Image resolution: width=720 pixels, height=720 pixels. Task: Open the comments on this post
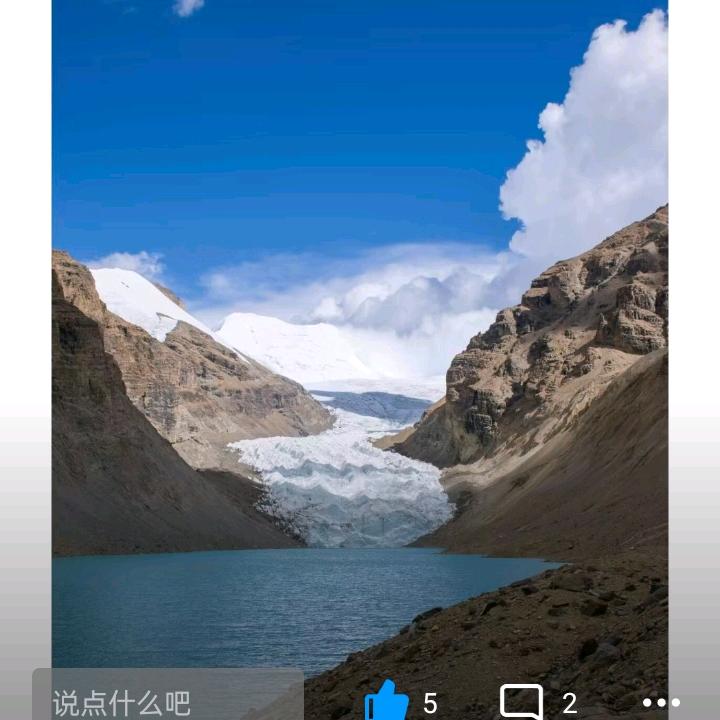point(521,702)
